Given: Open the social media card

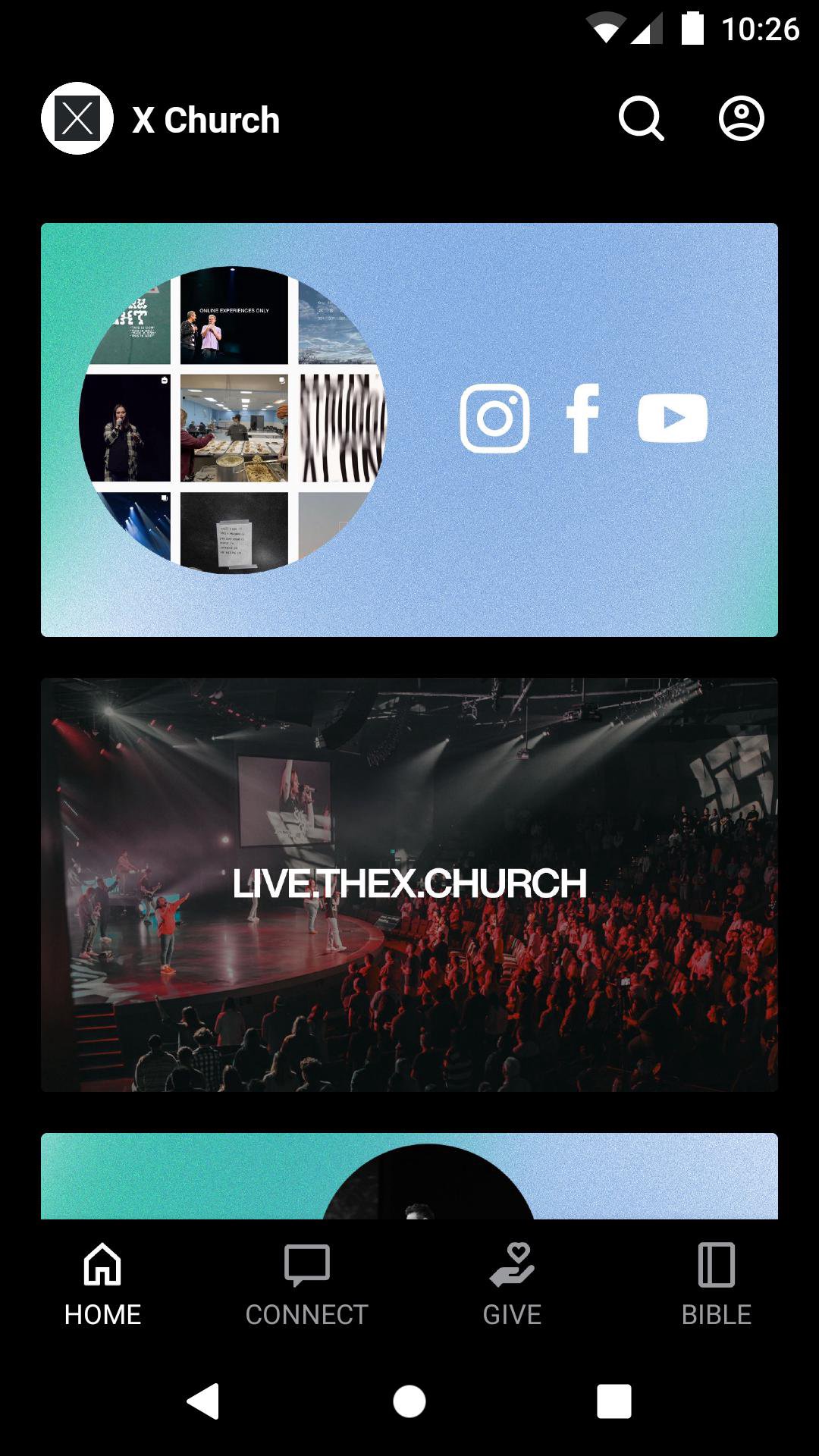Looking at the screenshot, I should pyautogui.click(x=409, y=429).
